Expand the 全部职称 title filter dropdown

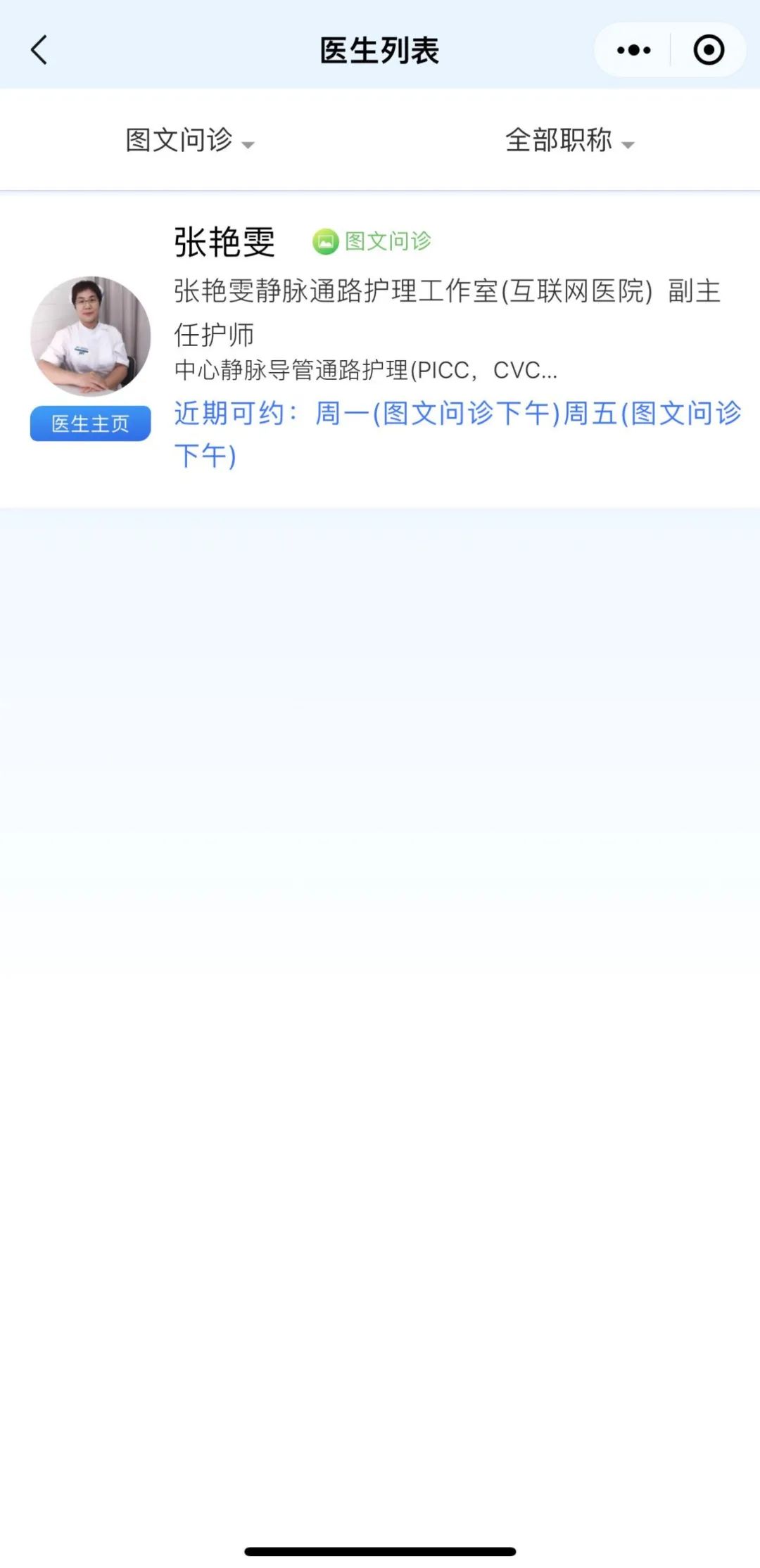(570, 140)
